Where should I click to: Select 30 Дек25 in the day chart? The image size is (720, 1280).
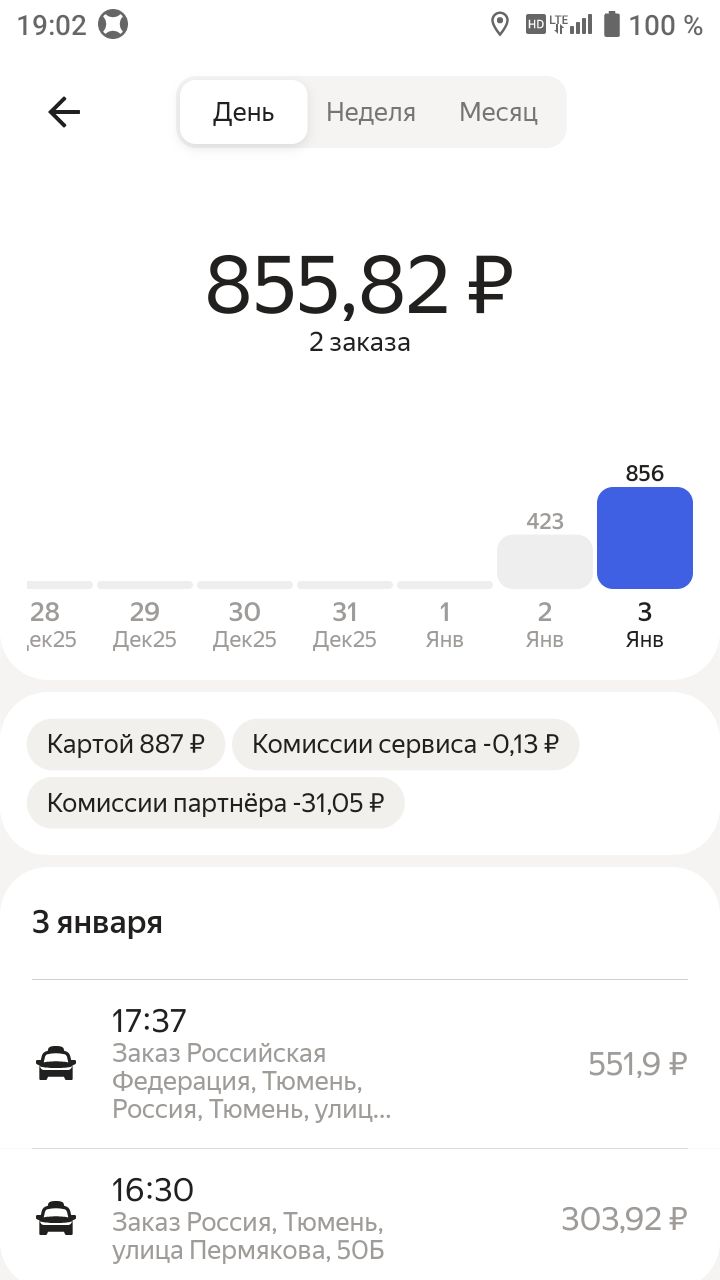click(x=245, y=610)
